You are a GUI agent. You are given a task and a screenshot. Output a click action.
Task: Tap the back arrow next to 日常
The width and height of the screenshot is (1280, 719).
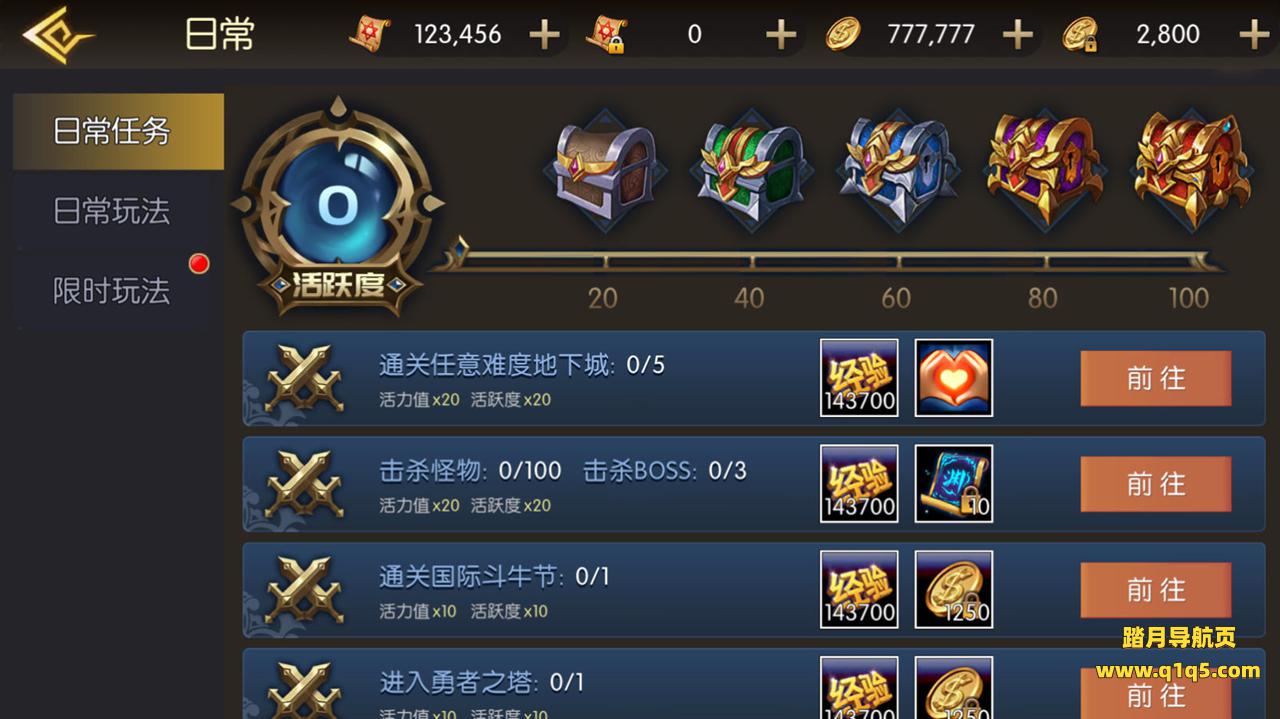(57, 36)
